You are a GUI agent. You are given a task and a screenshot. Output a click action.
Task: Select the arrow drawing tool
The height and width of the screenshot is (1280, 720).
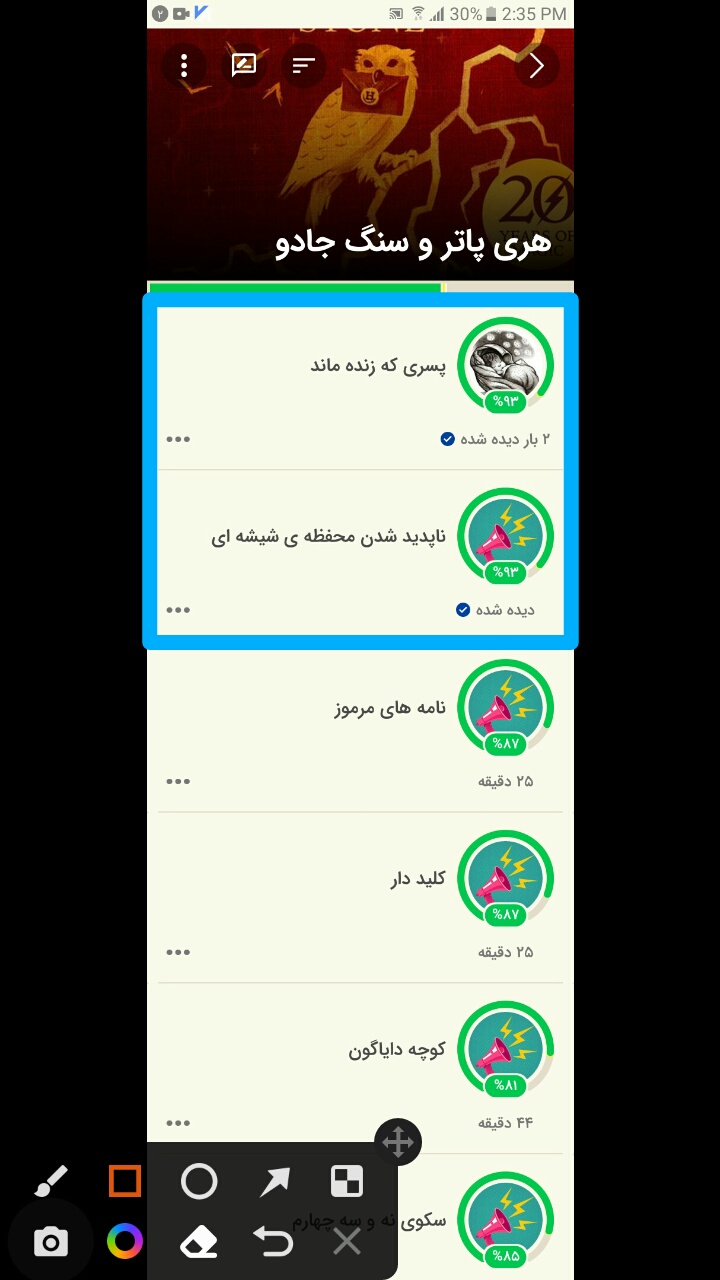pos(273,1182)
